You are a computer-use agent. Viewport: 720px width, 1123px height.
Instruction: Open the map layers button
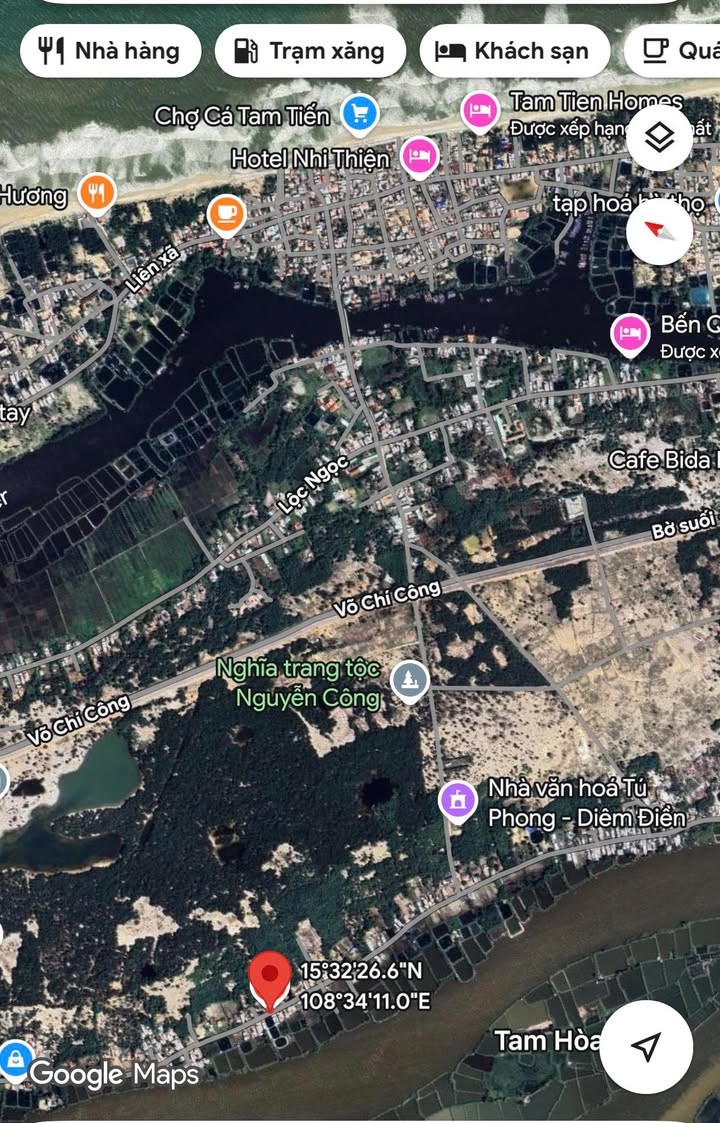pos(659,137)
